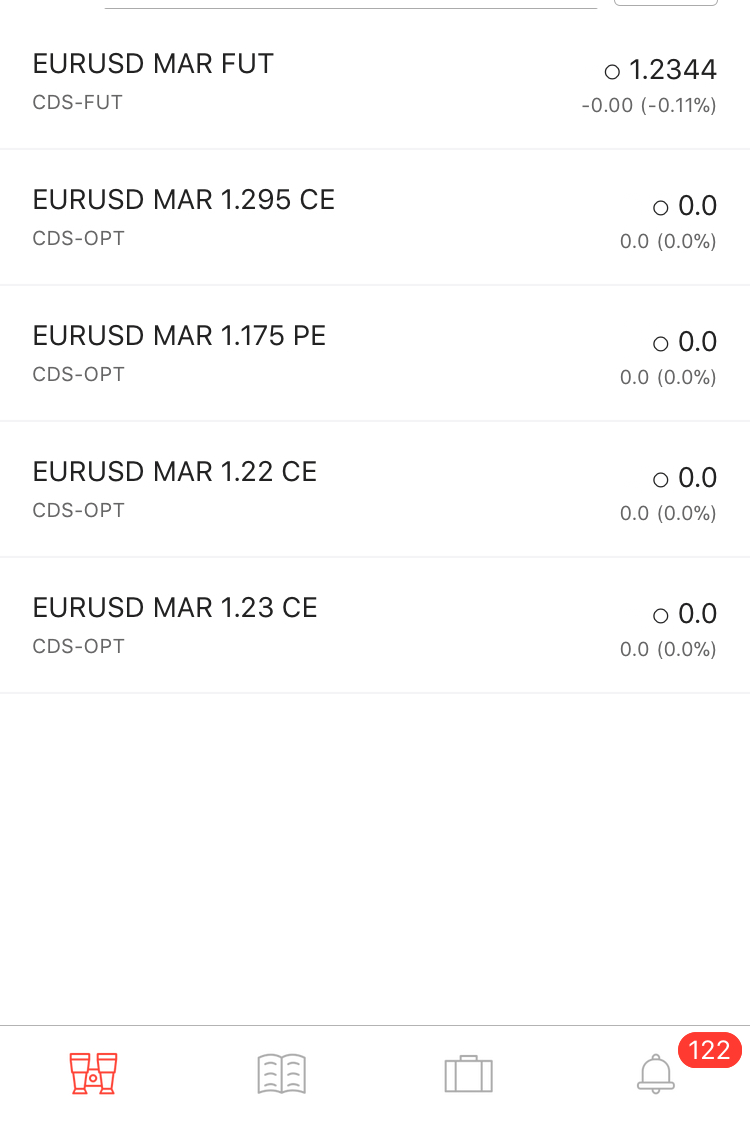The height and width of the screenshot is (1124, 750).
Task: Open the Watchlist via the binoculars icon
Action: [93, 1074]
